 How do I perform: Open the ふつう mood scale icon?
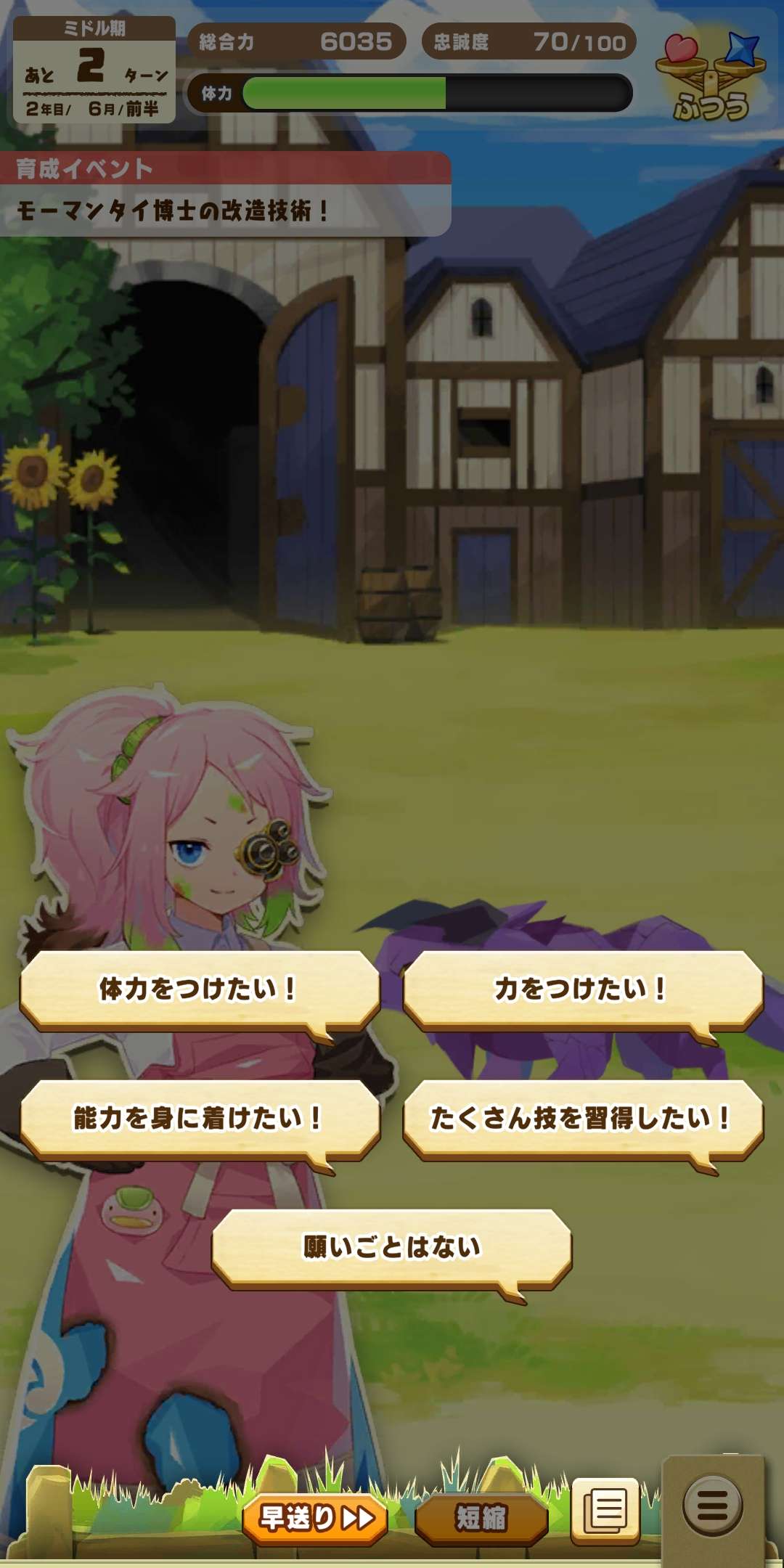click(710, 76)
